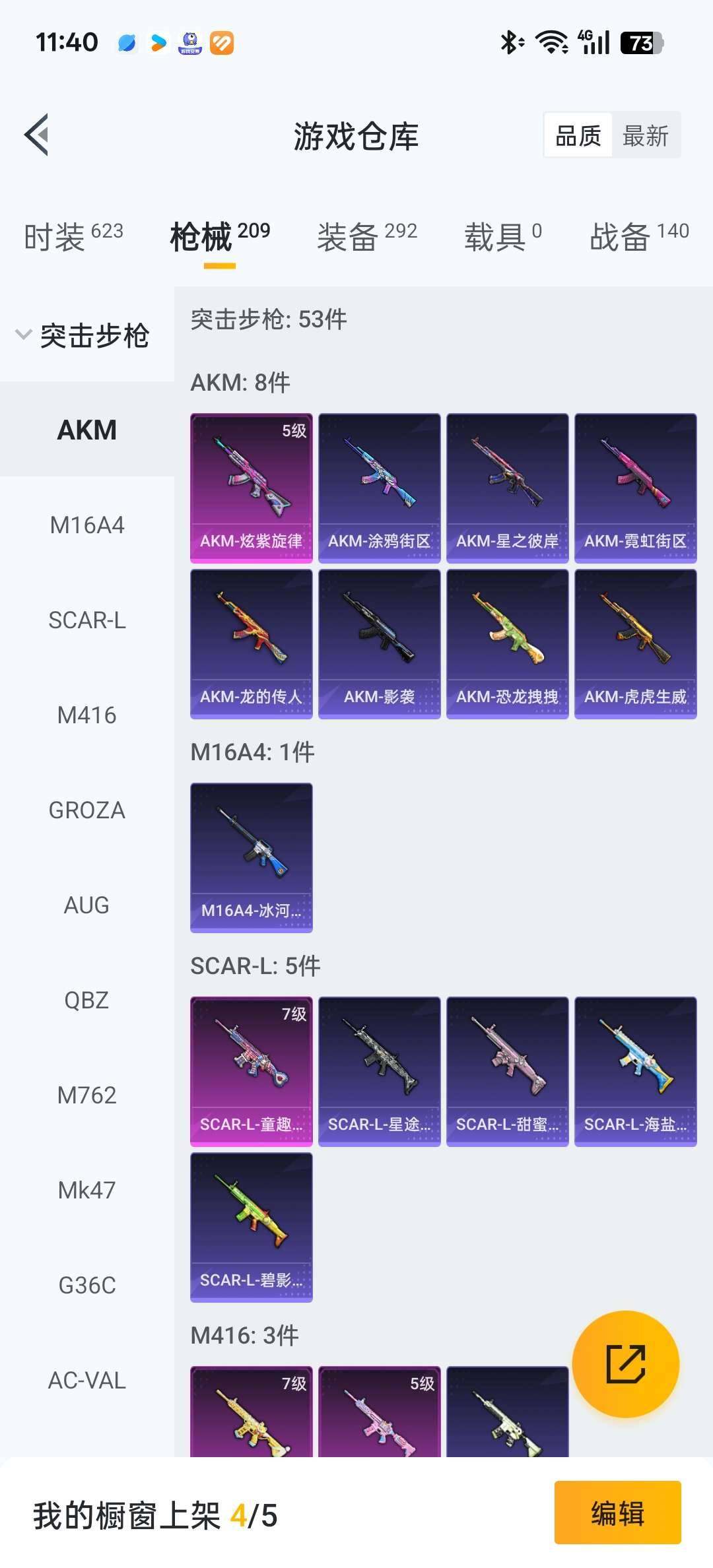This screenshot has width=713, height=1568.
Task: Select M16A4 in the weapon sidebar
Action: [87, 525]
